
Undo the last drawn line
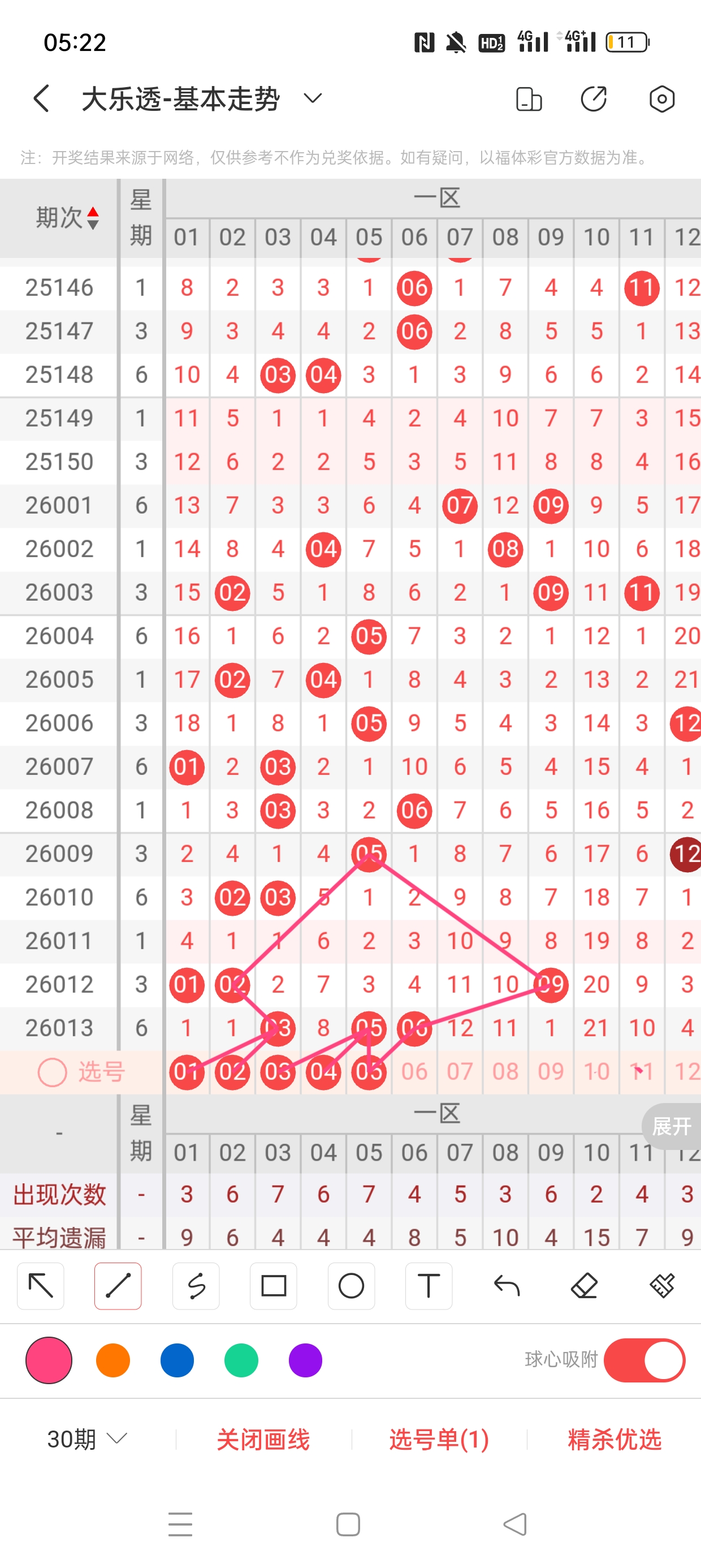click(x=507, y=1286)
